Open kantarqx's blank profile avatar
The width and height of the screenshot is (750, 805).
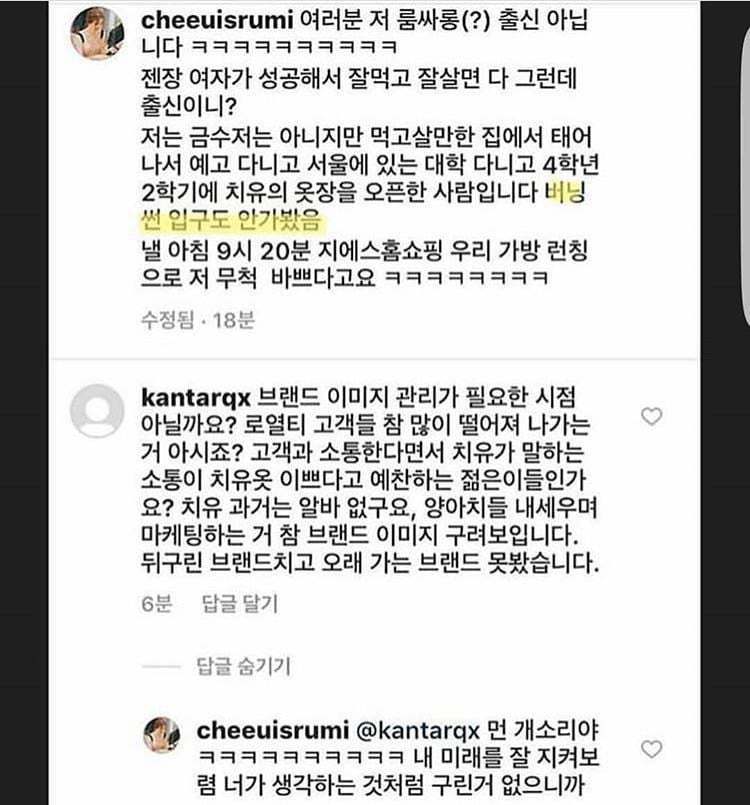(97, 410)
